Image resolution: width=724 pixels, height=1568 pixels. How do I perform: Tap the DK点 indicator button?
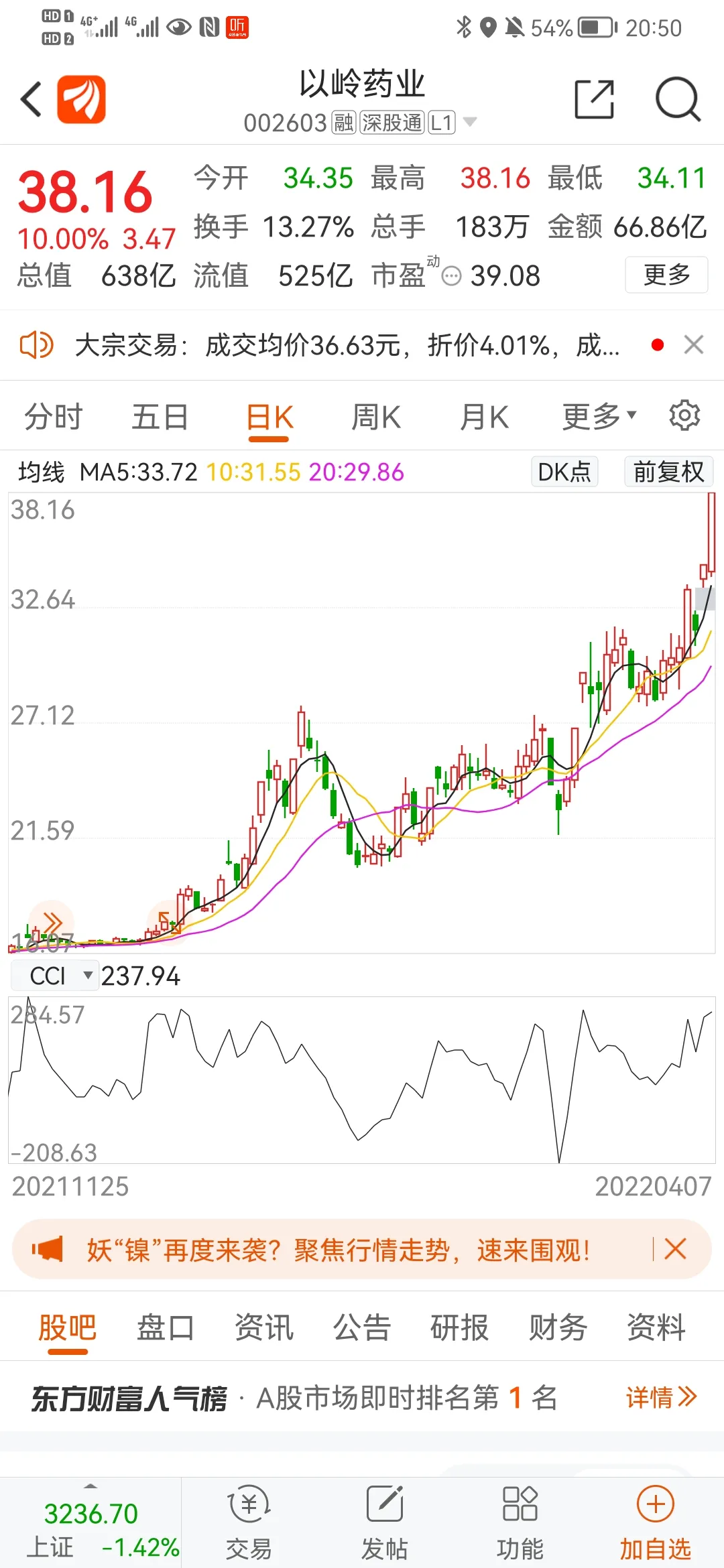564,472
